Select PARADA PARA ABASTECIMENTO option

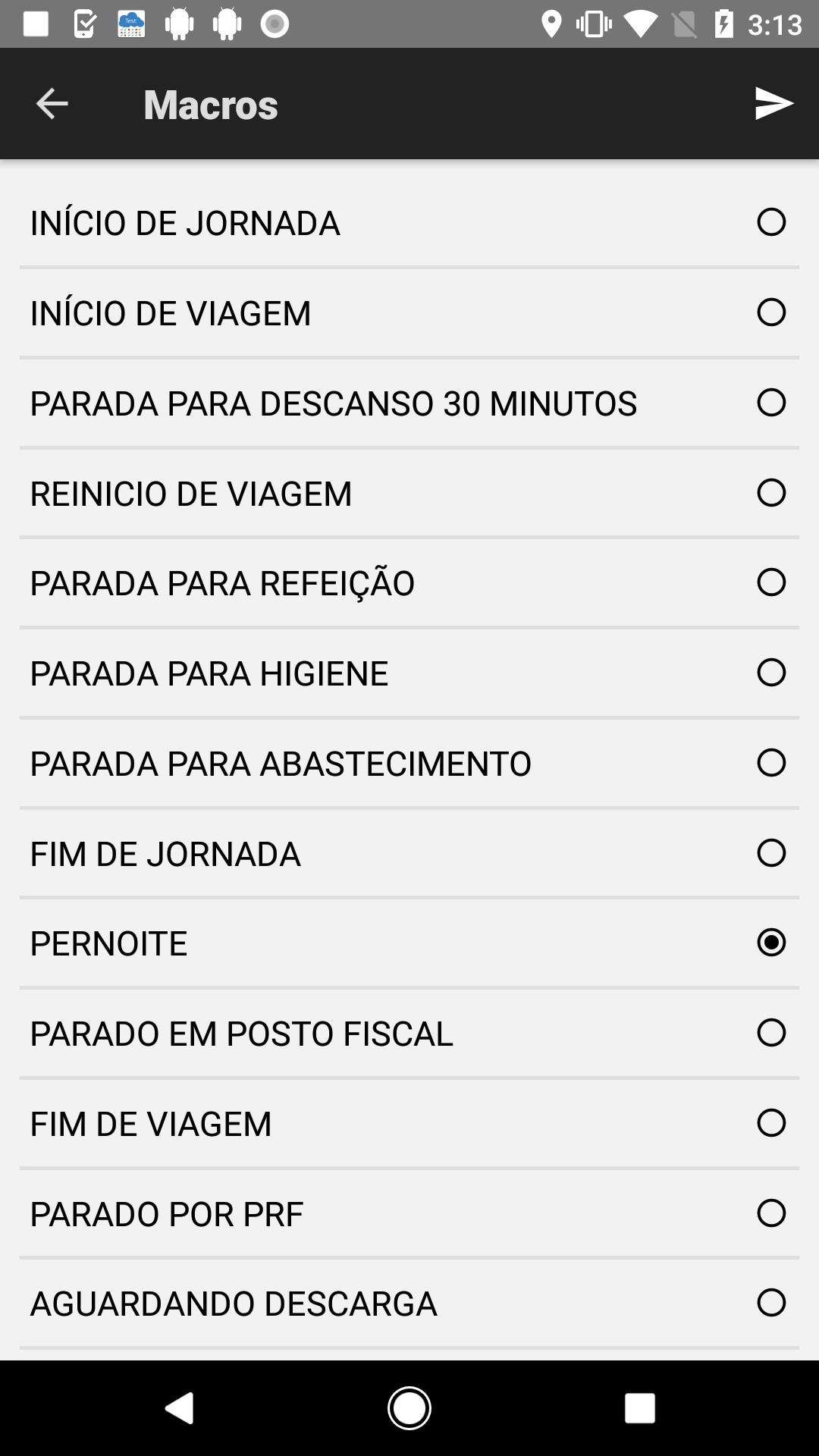pos(409,763)
